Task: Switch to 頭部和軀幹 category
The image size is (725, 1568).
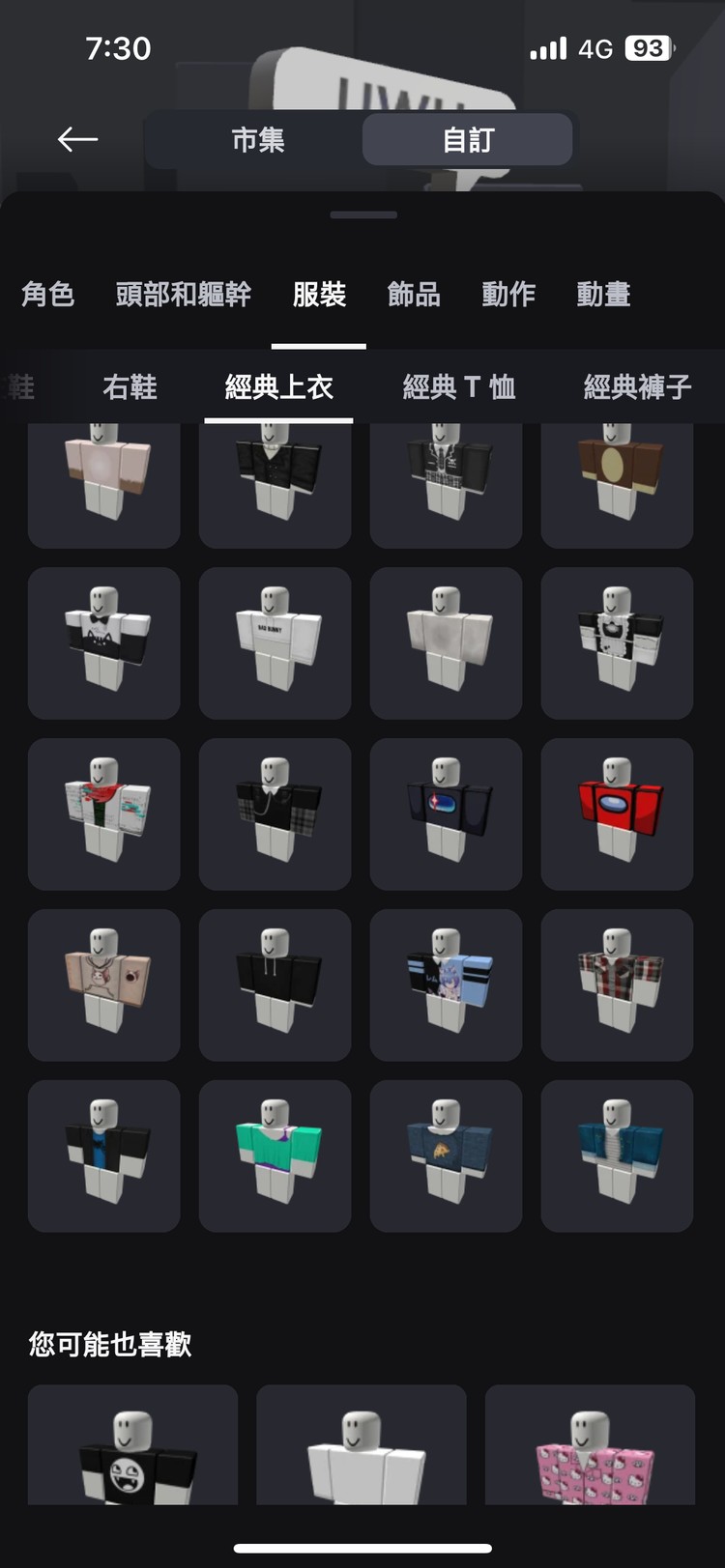Action: [184, 294]
